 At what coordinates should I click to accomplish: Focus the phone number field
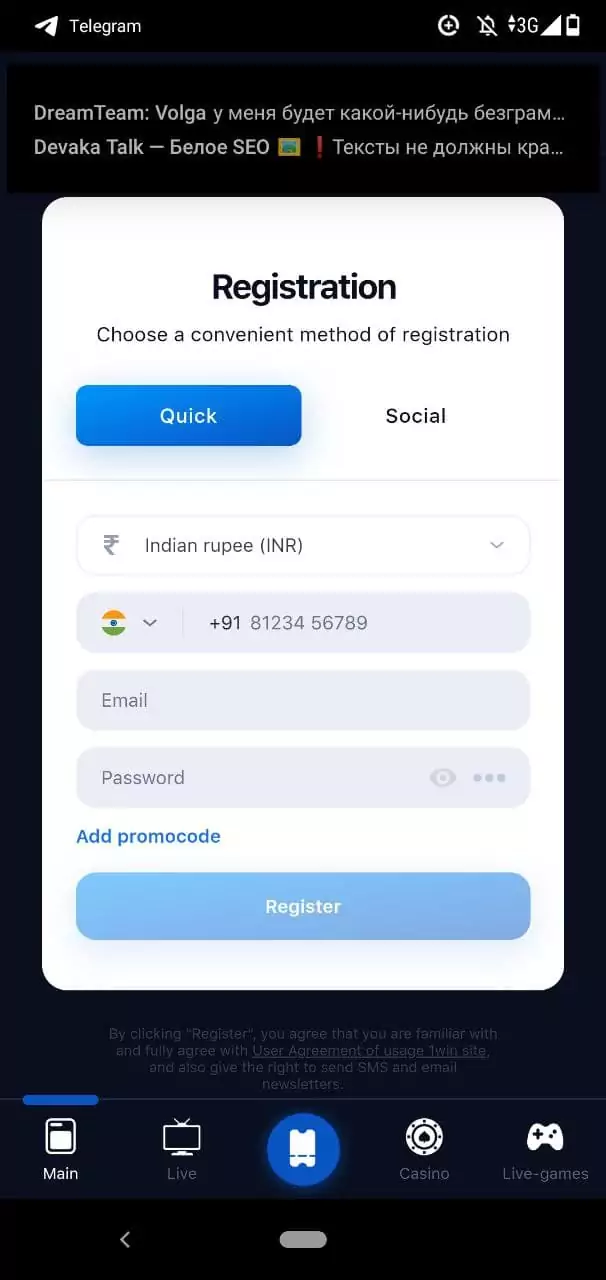coord(360,623)
